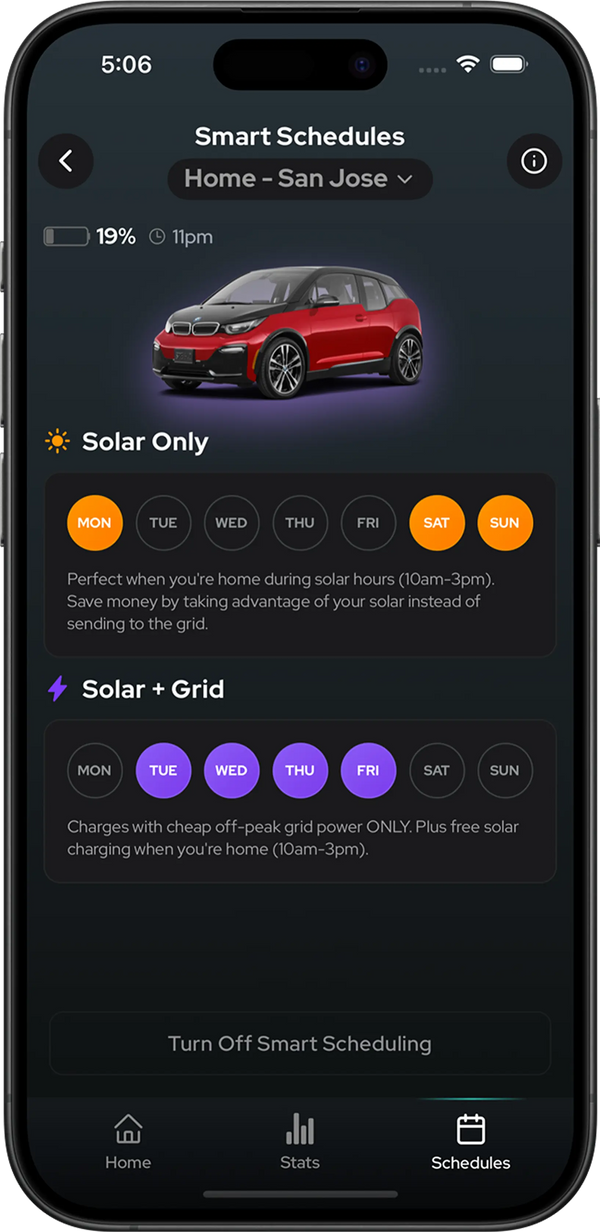600x1232 pixels.
Task: Enable SAT under Solar + Grid
Action: point(437,770)
